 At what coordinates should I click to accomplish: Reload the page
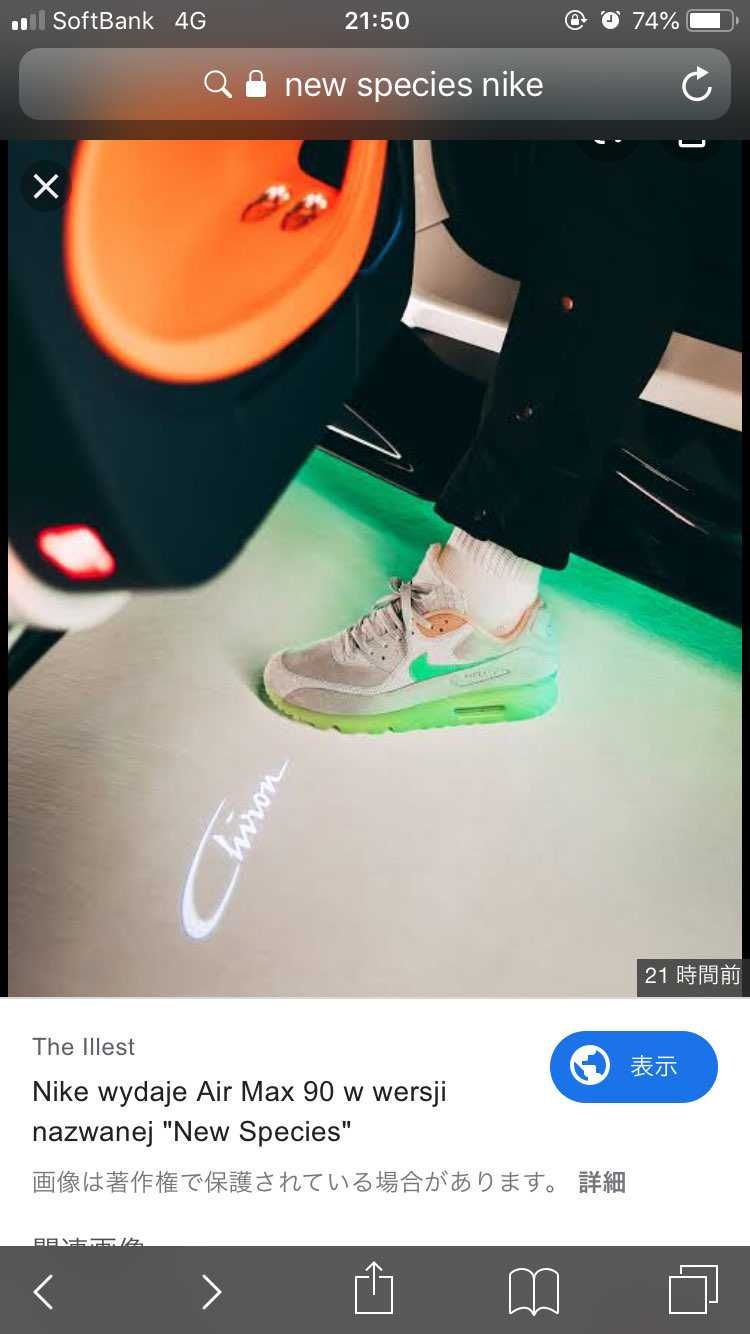[696, 85]
